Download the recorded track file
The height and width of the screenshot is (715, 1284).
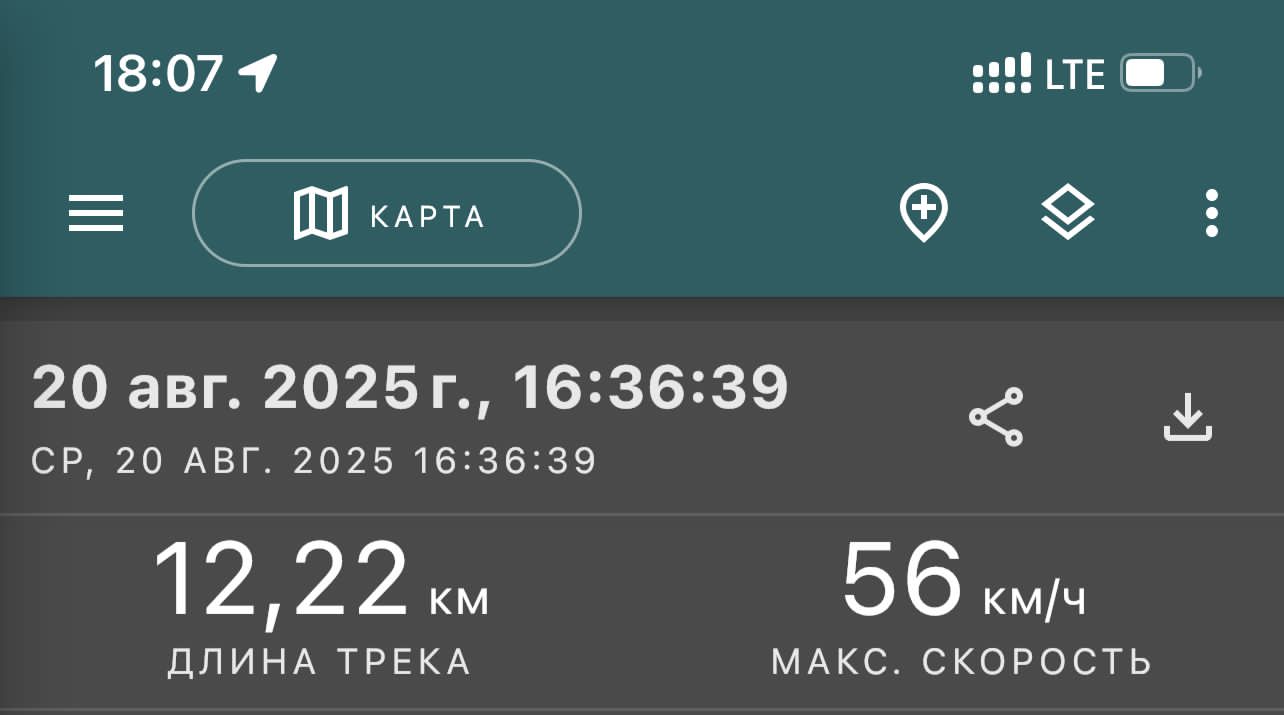click(1187, 416)
